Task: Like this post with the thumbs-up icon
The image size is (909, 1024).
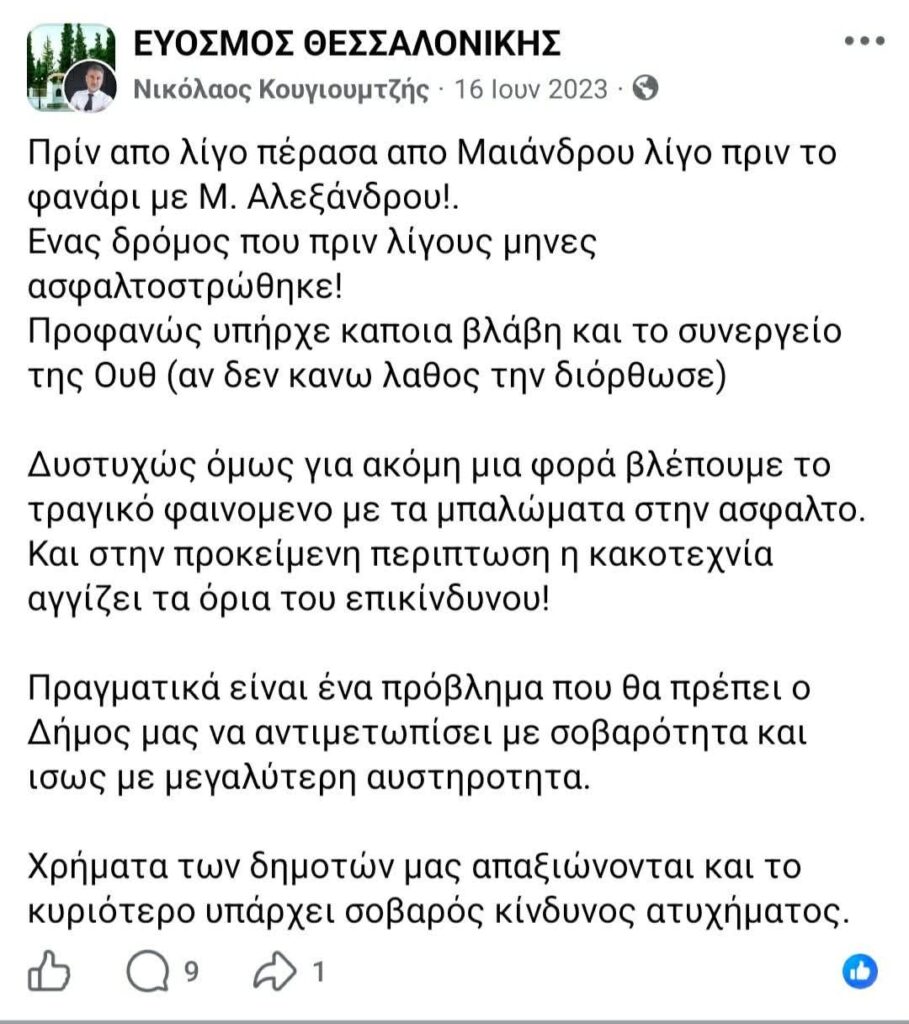Action: [x=49, y=971]
